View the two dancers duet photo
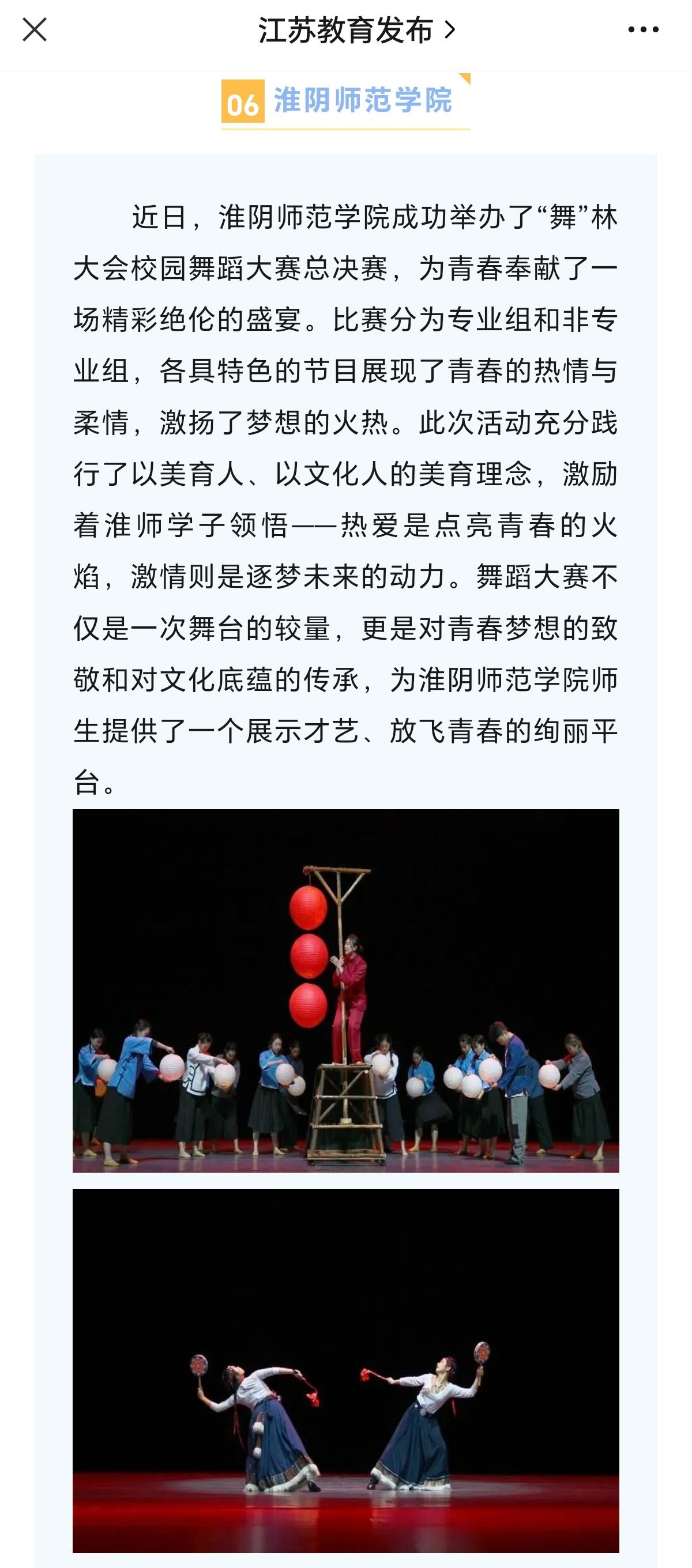 [x=345, y=1370]
